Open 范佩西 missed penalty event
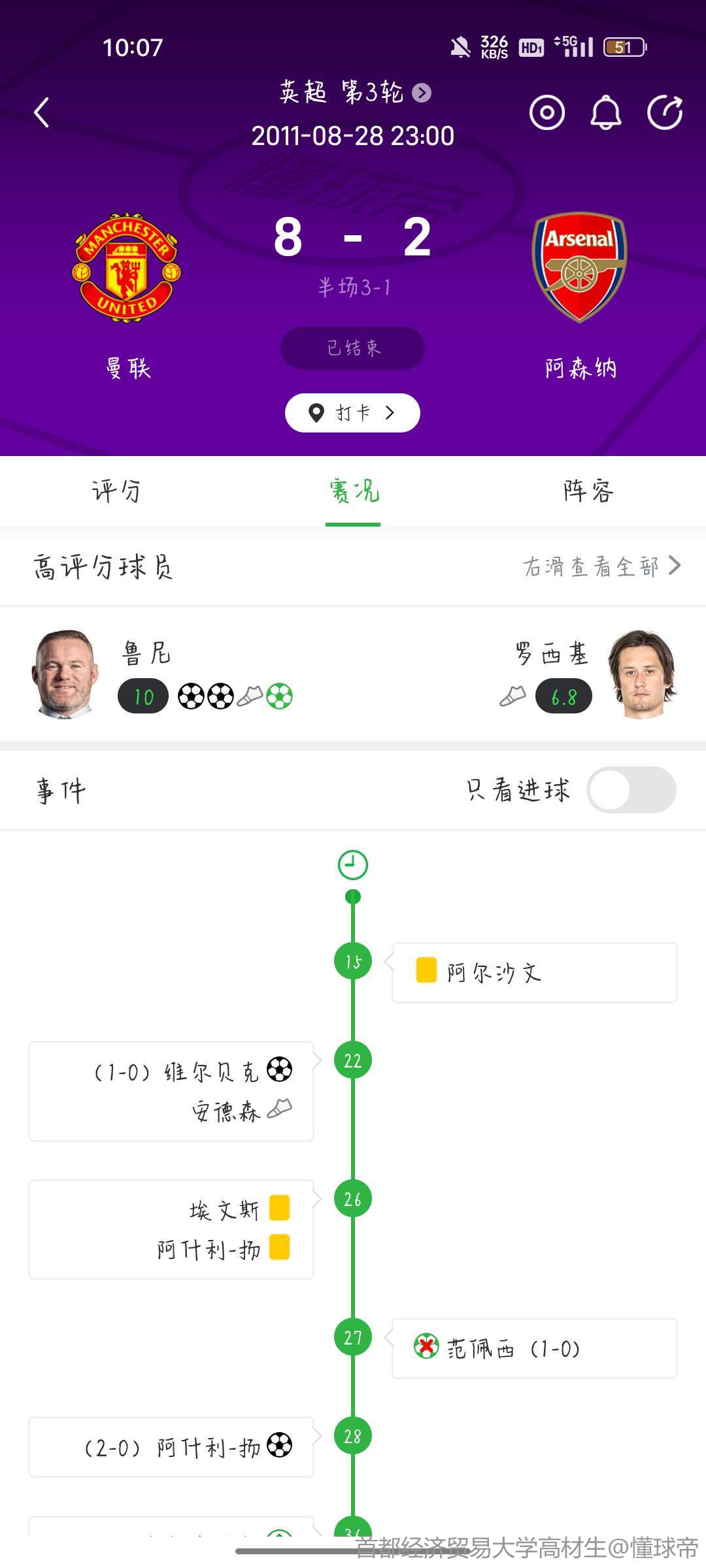This screenshot has width=706, height=1568. point(534,1348)
